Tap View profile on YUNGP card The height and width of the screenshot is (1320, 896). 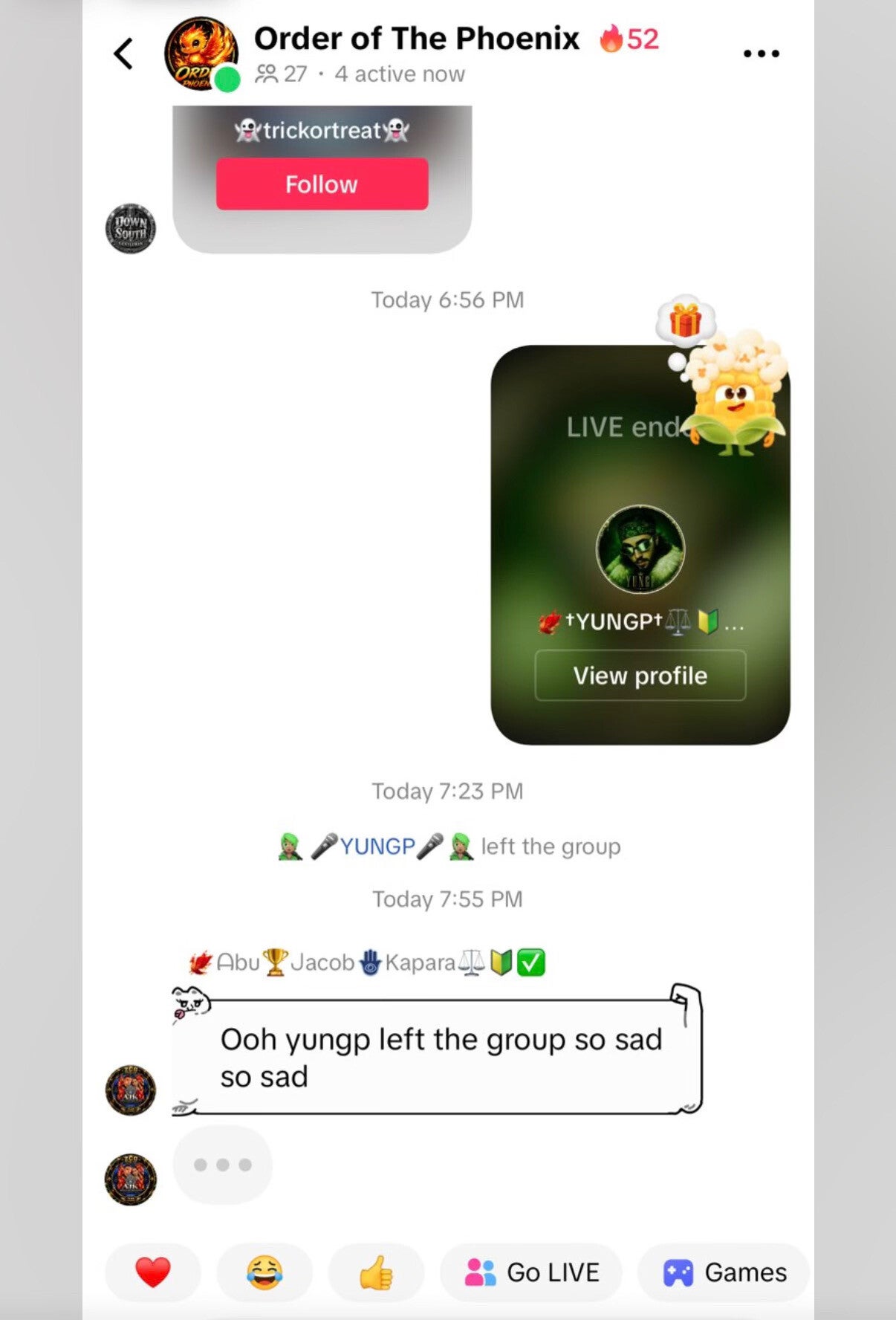pos(640,675)
